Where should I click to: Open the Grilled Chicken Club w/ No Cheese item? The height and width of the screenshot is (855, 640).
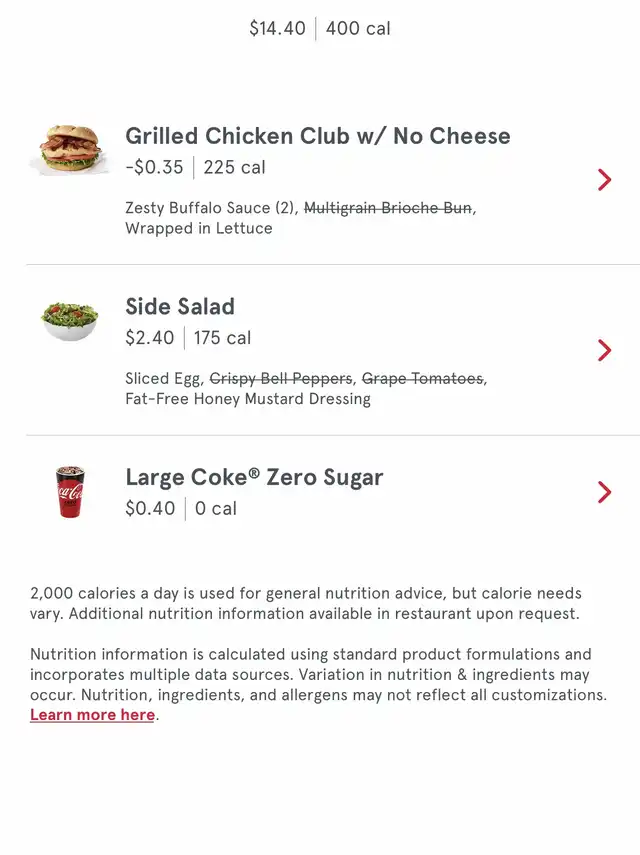point(604,180)
